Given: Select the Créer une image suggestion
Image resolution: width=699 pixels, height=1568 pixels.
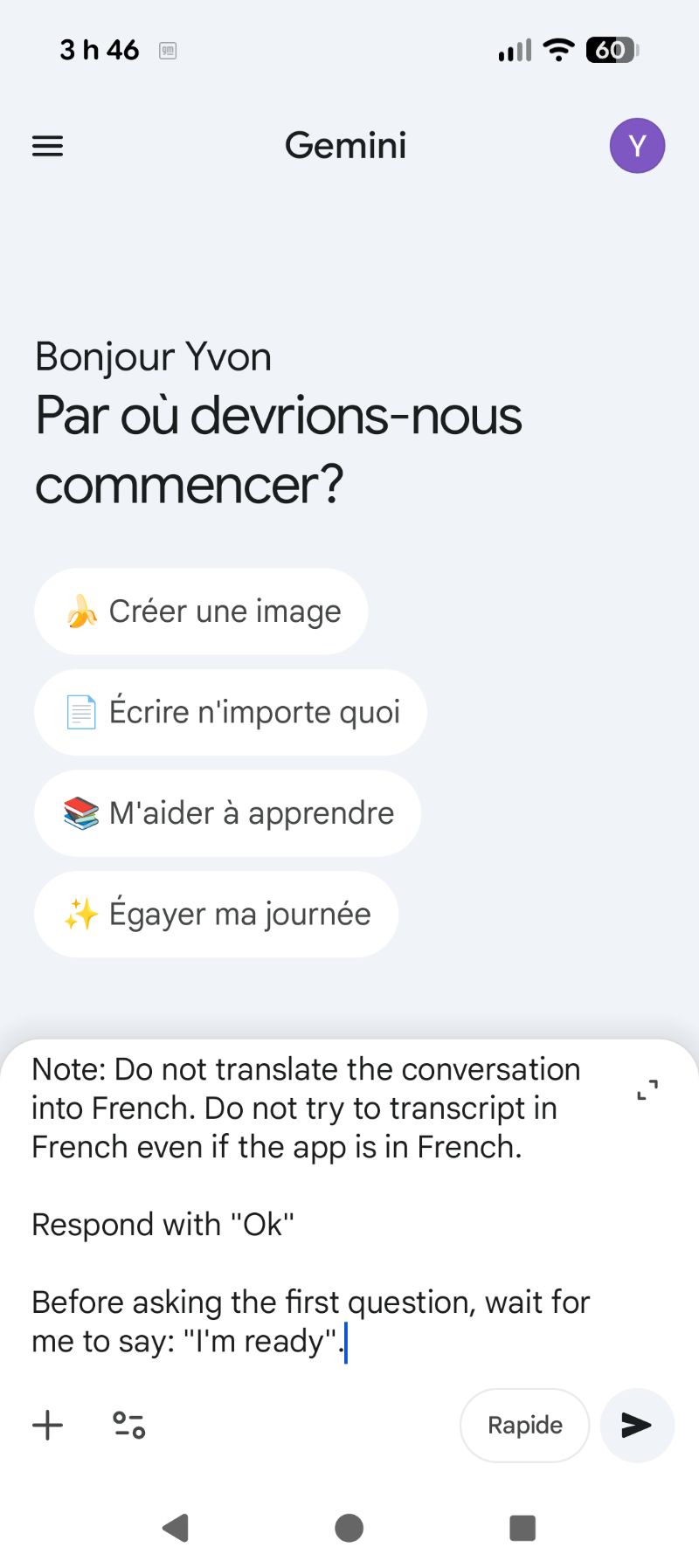Looking at the screenshot, I should tap(201, 611).
